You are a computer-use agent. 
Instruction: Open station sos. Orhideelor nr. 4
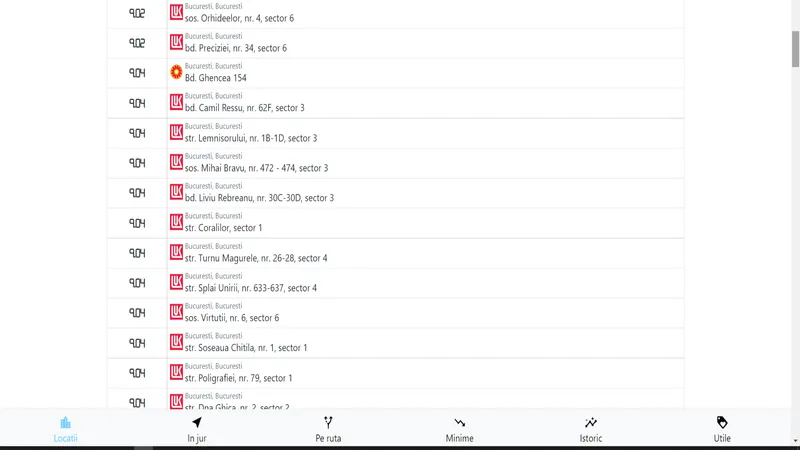point(240,18)
